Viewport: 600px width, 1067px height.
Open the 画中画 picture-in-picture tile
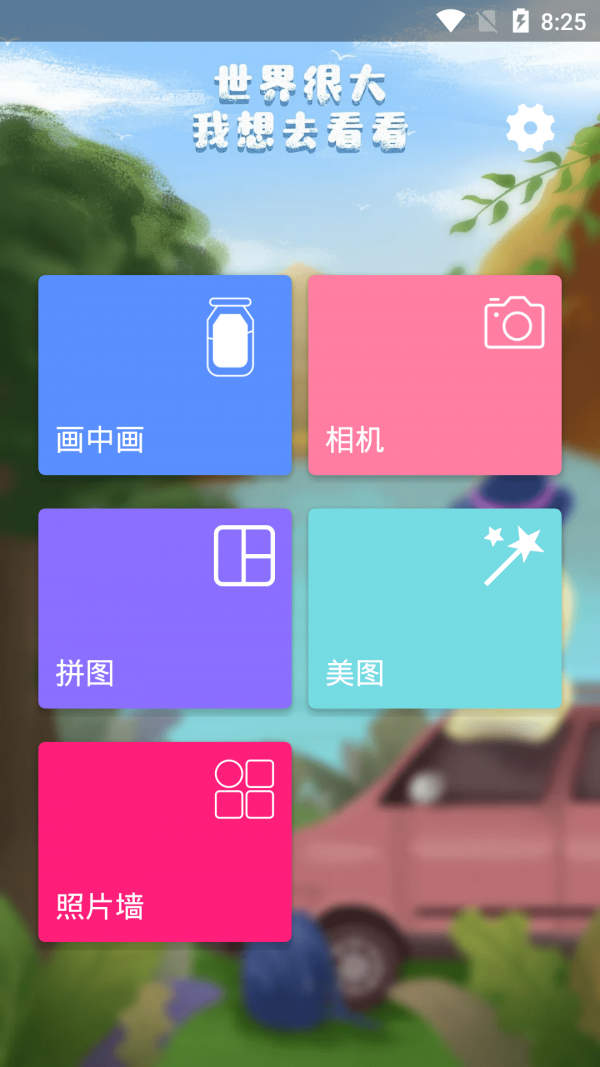(165, 375)
